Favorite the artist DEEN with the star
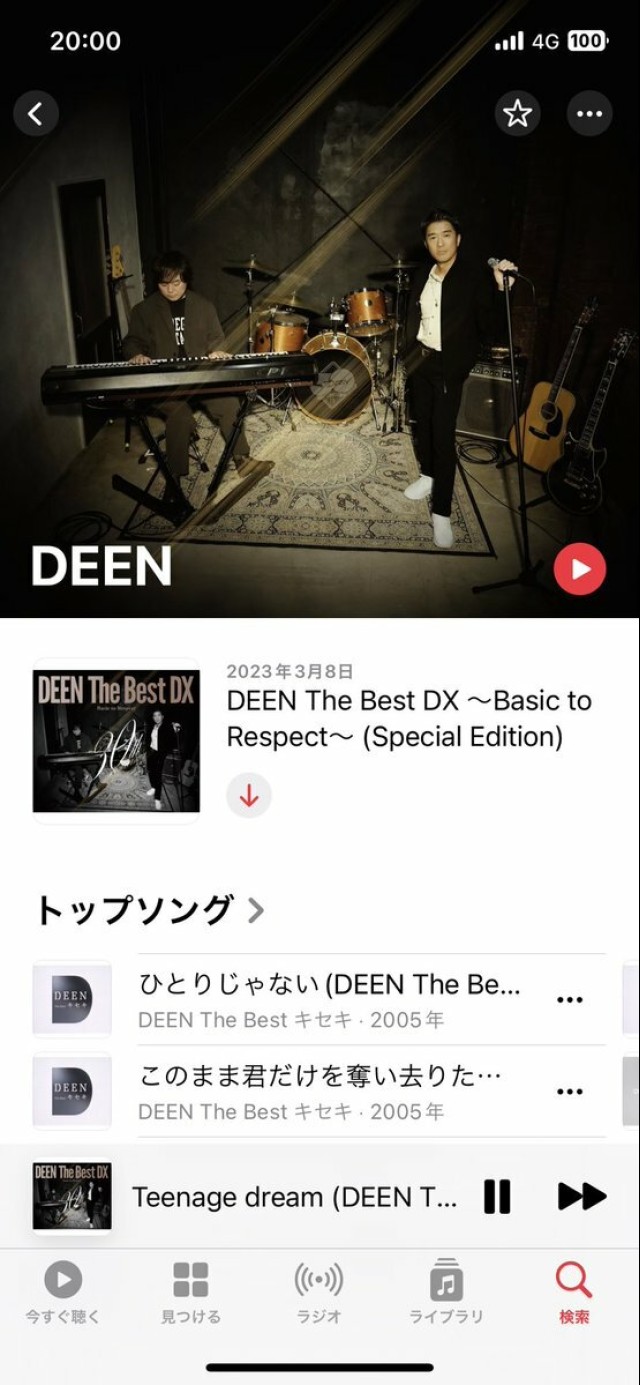The image size is (640, 1385). coord(517,114)
